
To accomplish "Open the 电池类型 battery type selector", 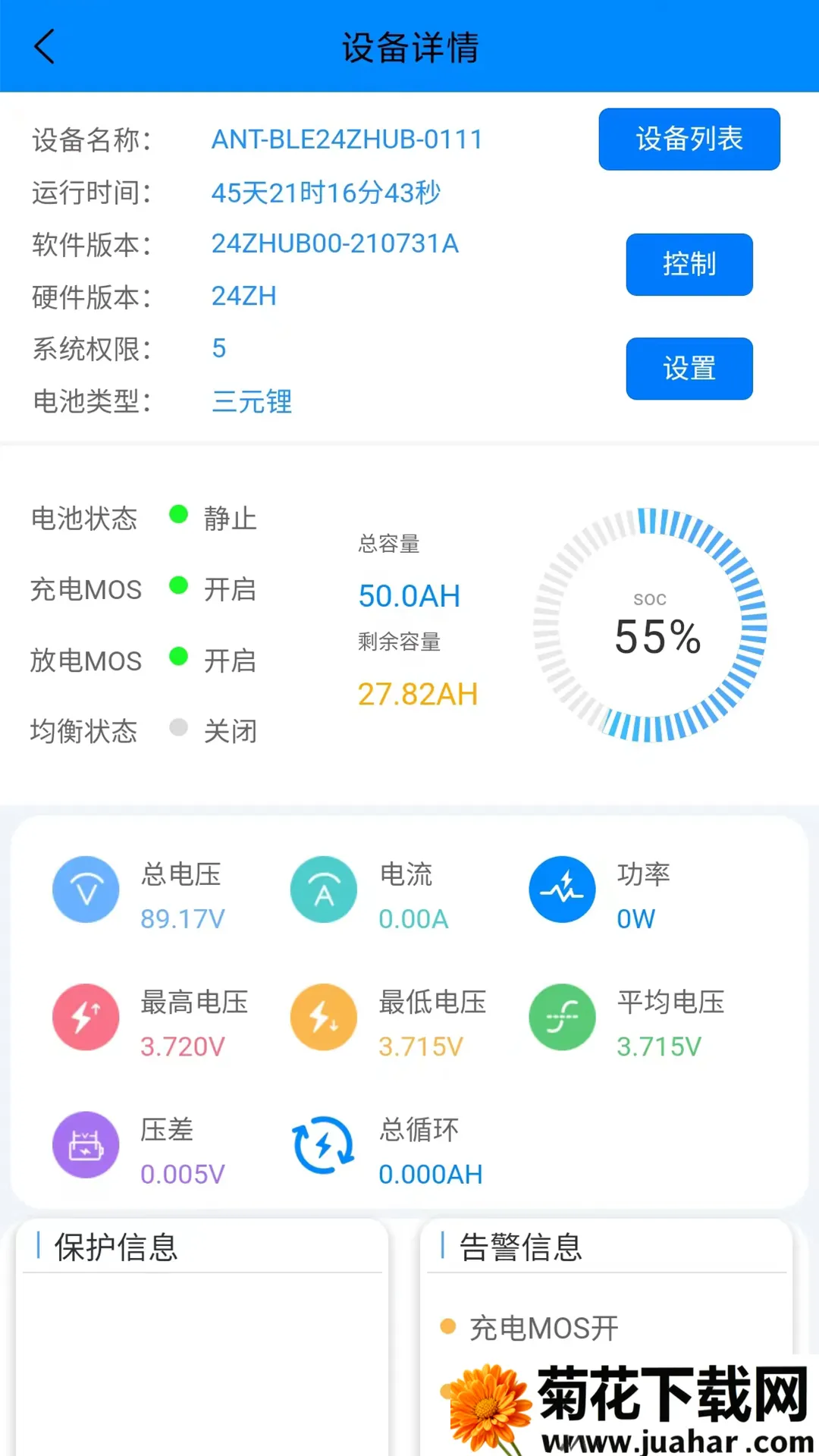I will click(250, 403).
